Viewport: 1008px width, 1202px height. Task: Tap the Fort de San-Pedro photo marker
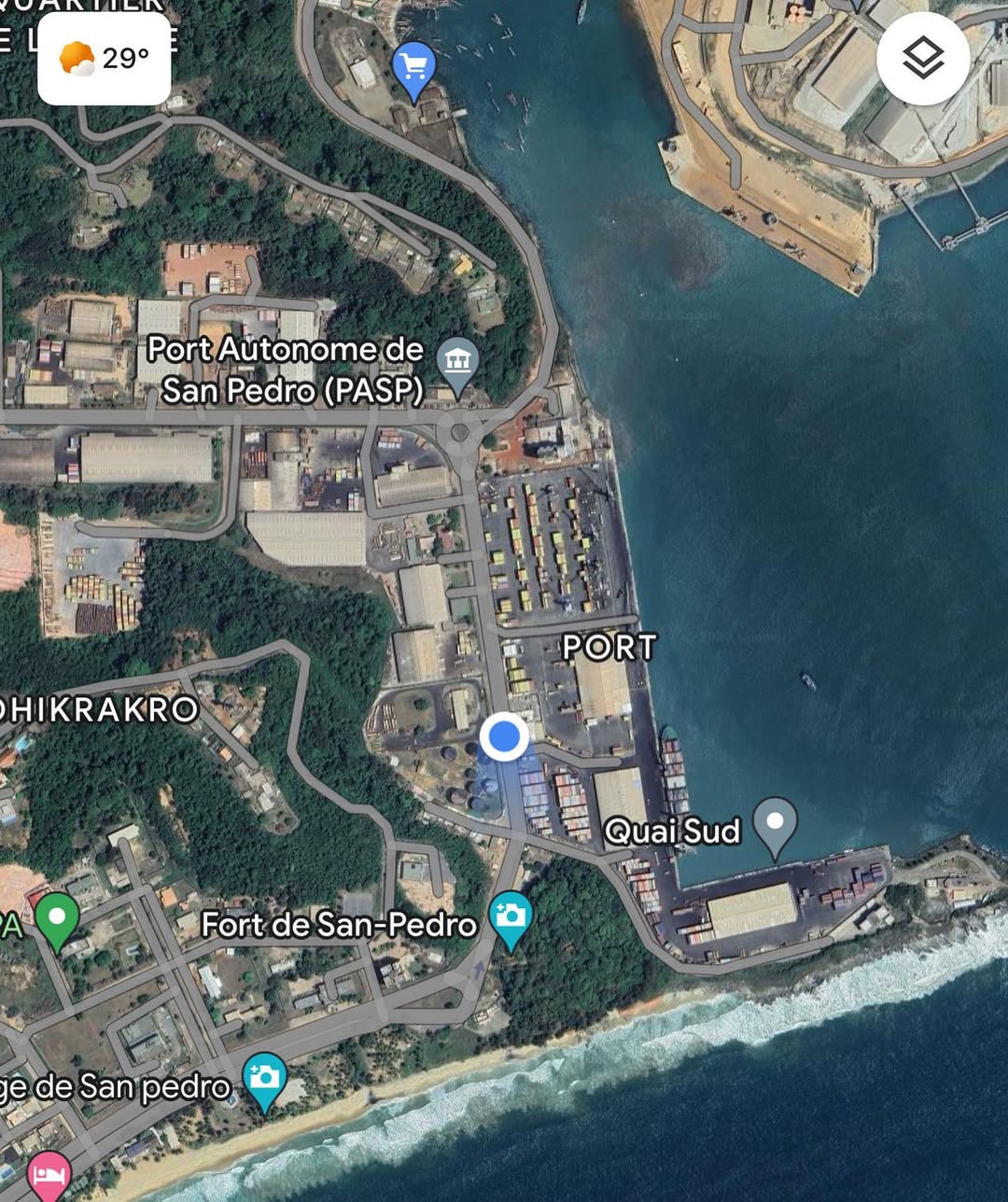[511, 915]
